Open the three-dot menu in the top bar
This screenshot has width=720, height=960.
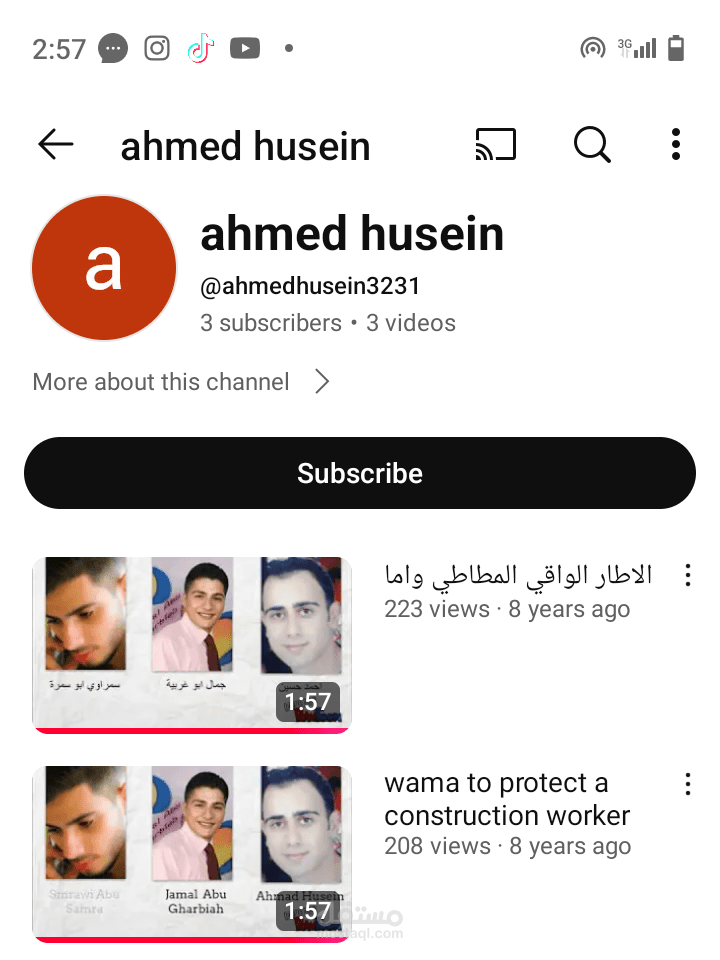[x=675, y=144]
